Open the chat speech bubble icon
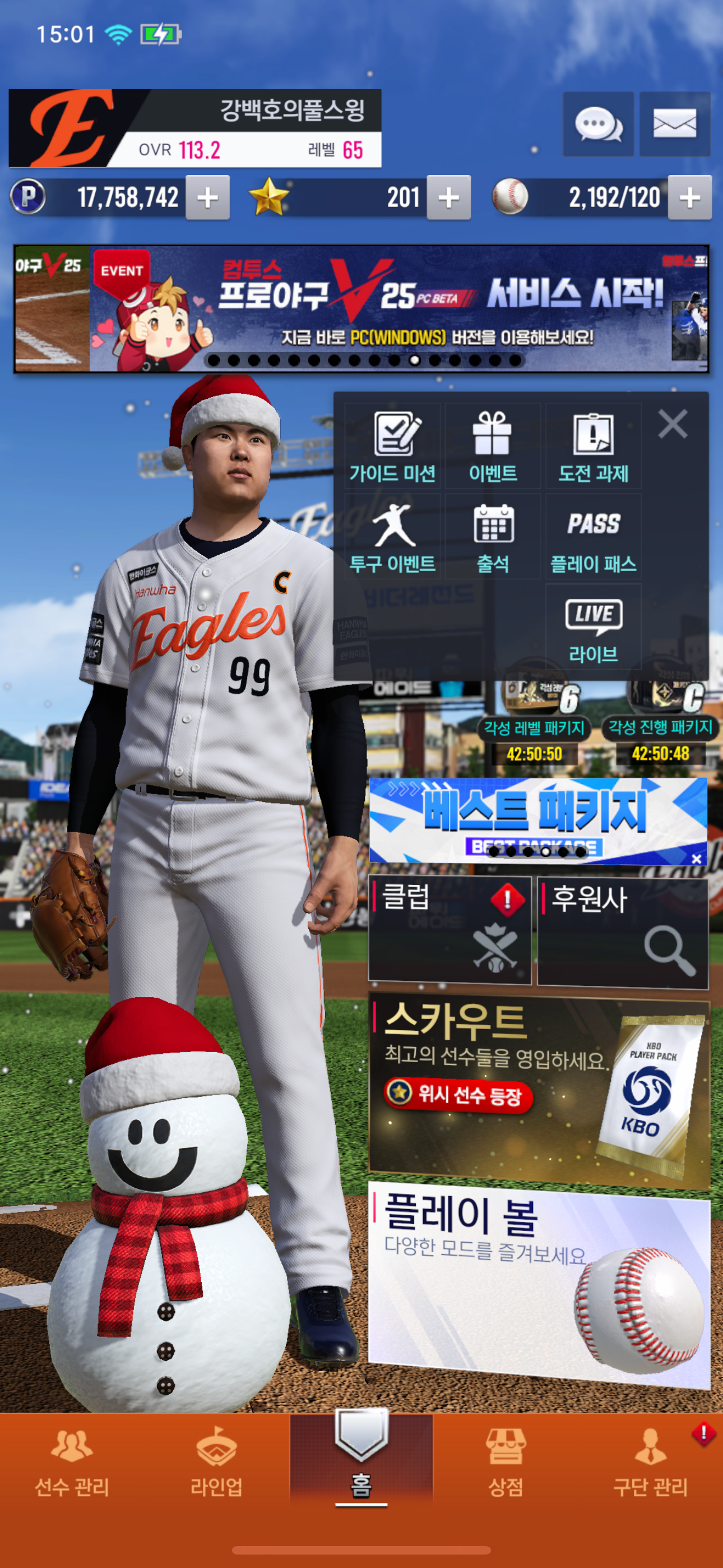This screenshot has width=723, height=1568. [x=597, y=124]
